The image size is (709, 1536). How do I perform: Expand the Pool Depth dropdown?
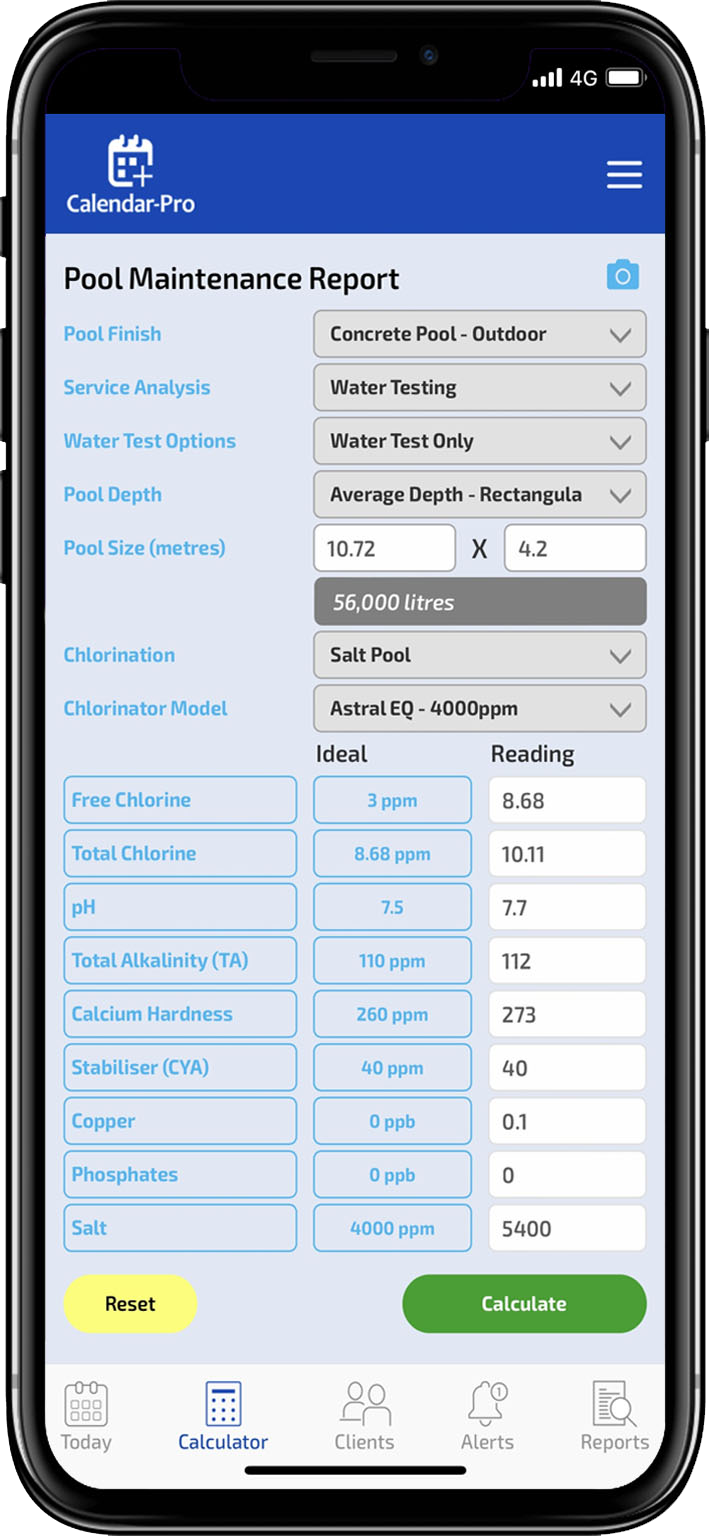480,495
